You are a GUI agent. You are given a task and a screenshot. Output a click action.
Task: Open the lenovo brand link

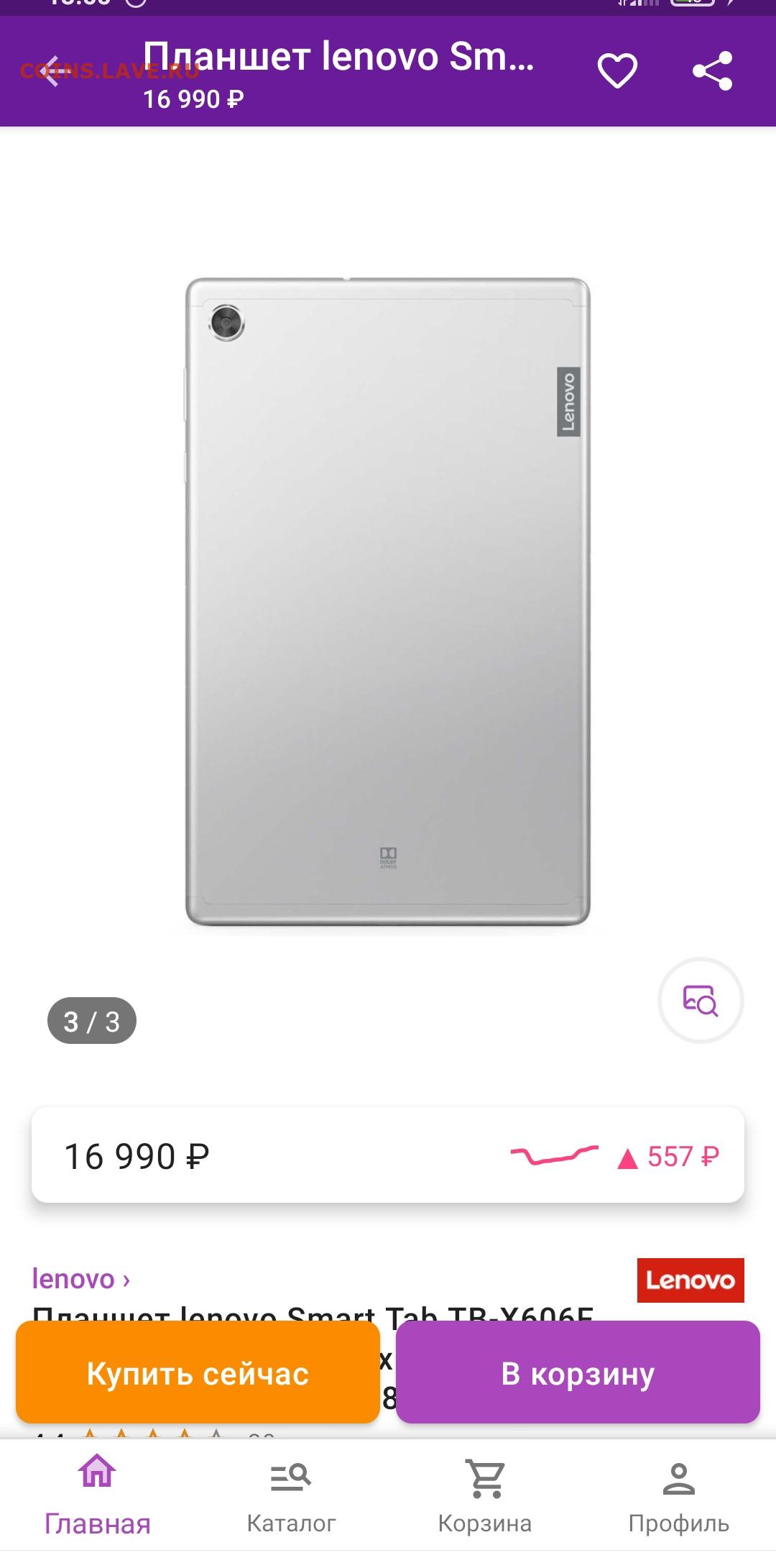(80, 1279)
